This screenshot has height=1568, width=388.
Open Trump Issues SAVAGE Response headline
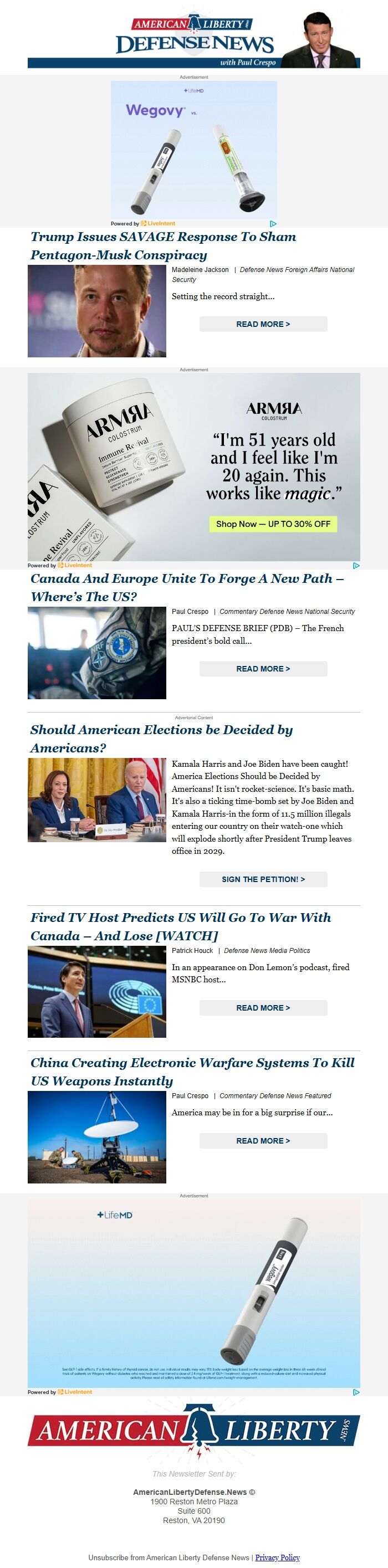click(x=164, y=246)
